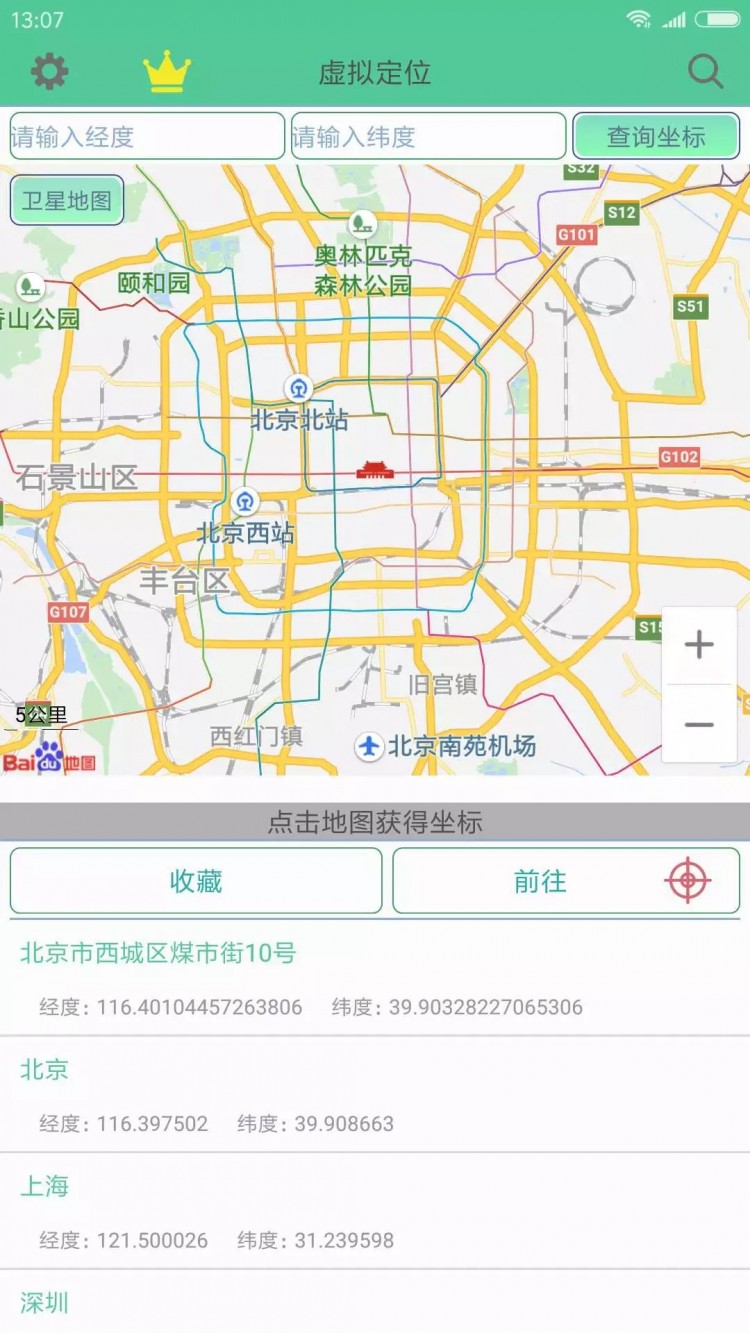This screenshot has height=1333, width=750.
Task: Tap the 虚拟定位 title bar
Action: click(375, 71)
